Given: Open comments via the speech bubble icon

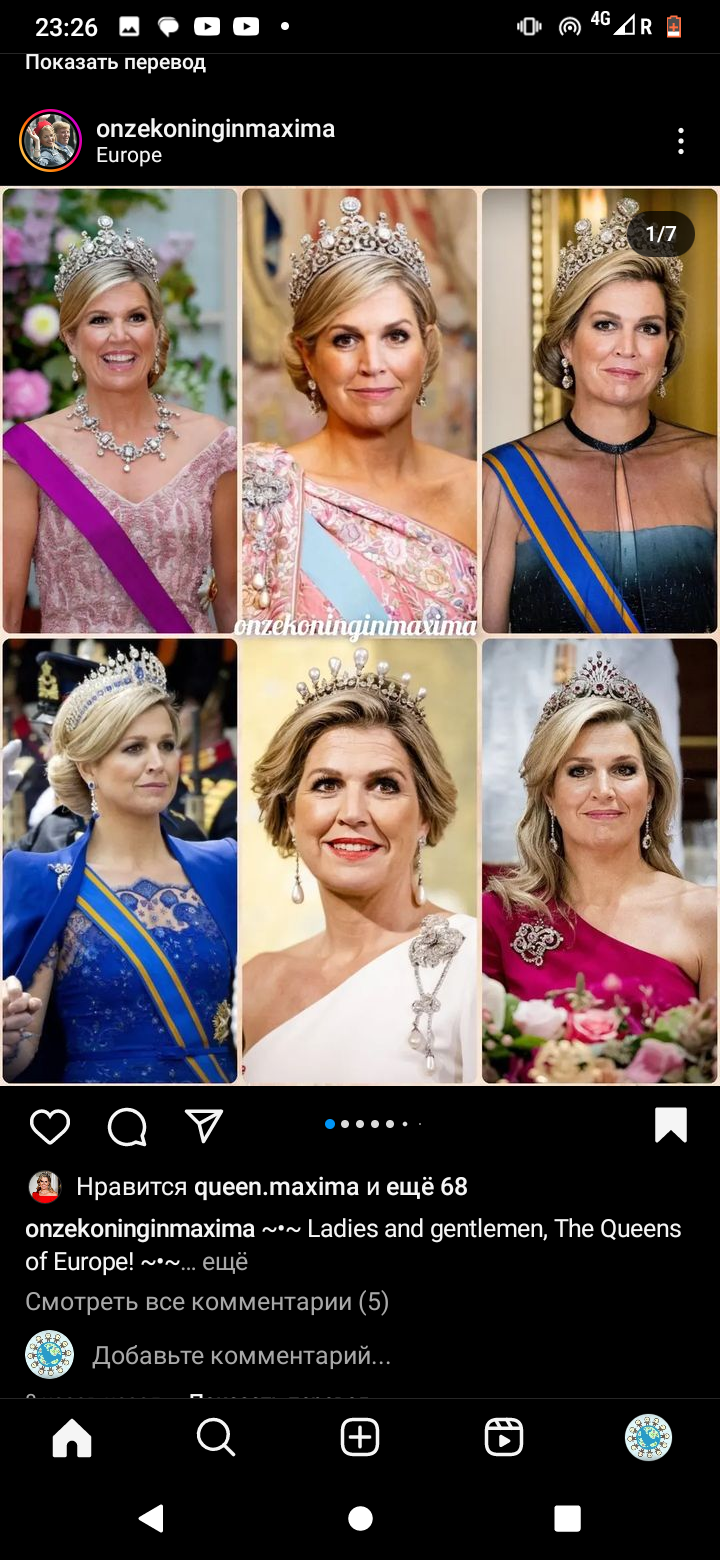Looking at the screenshot, I should (127, 1126).
